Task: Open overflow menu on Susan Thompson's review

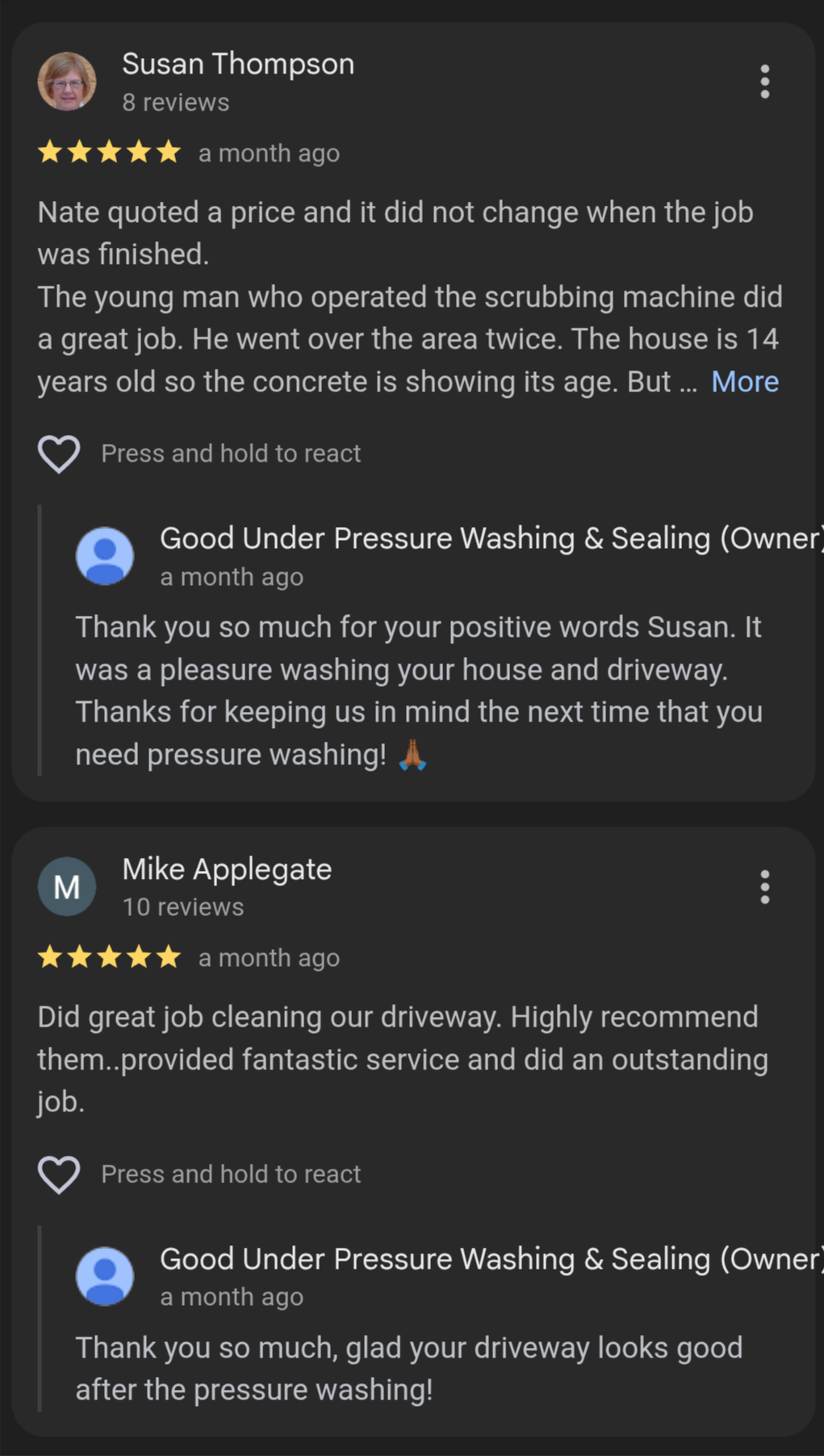Action: [764, 82]
